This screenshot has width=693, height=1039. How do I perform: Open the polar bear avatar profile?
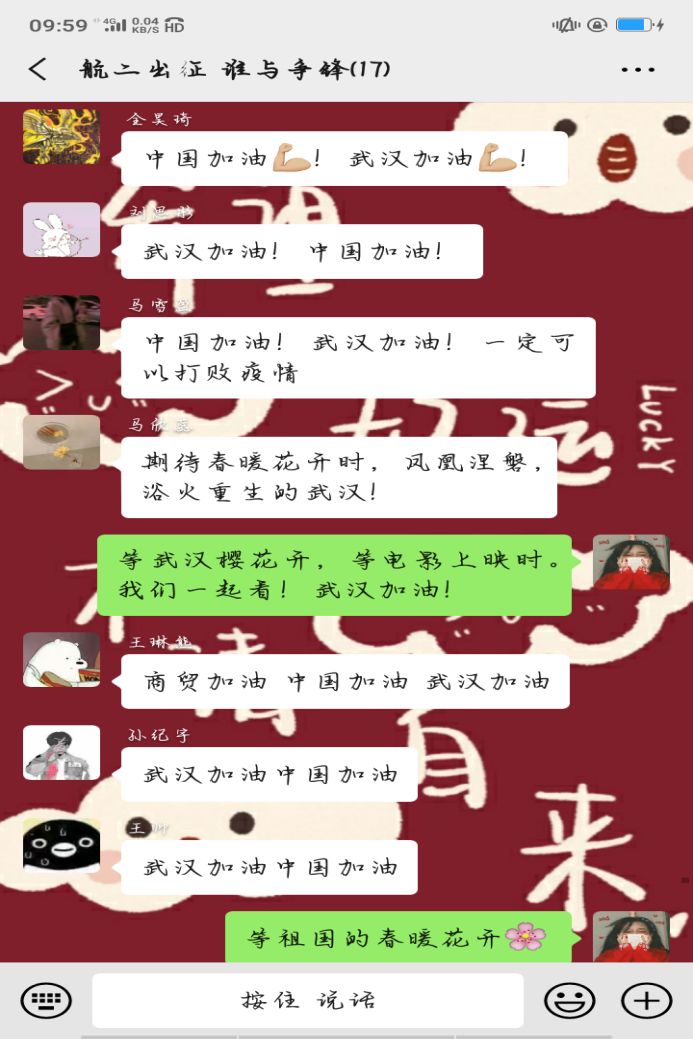[61, 659]
